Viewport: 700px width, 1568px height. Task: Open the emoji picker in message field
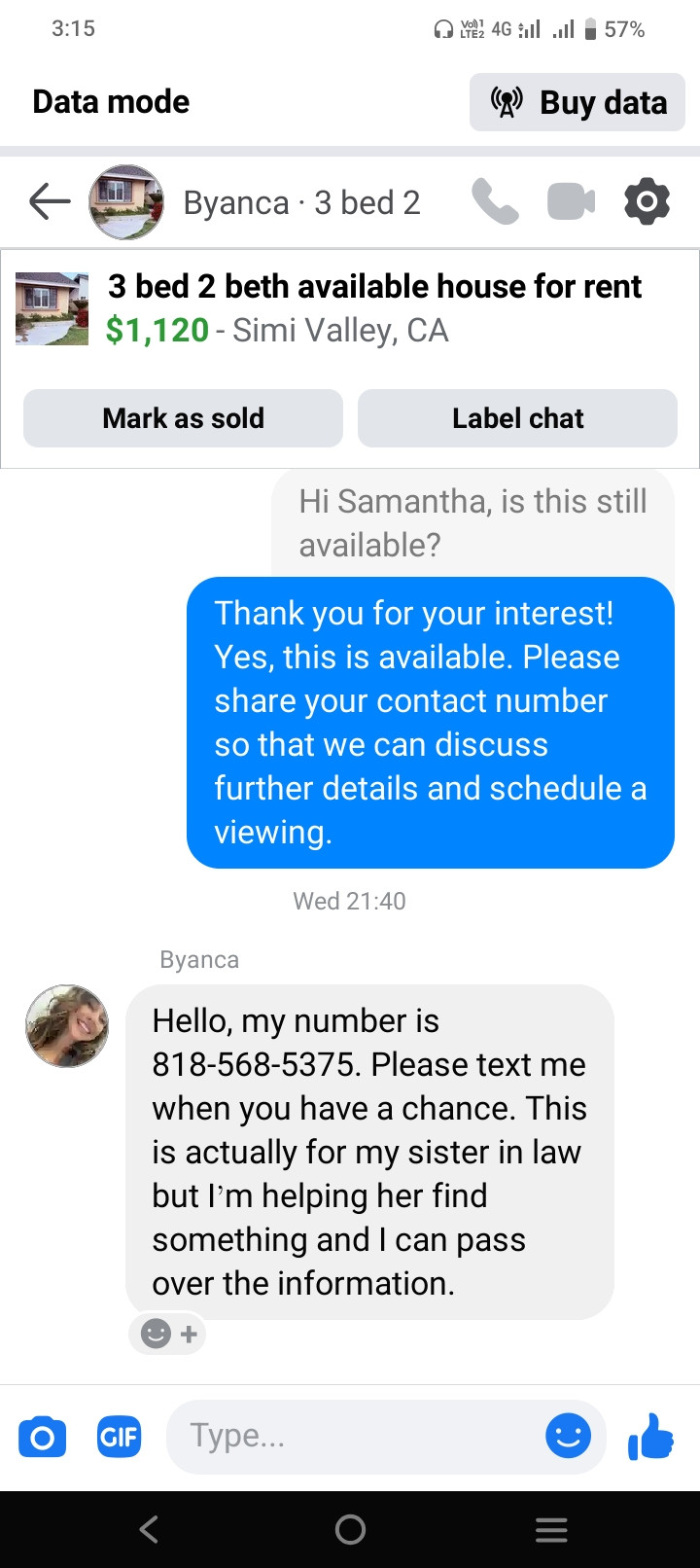(568, 1437)
